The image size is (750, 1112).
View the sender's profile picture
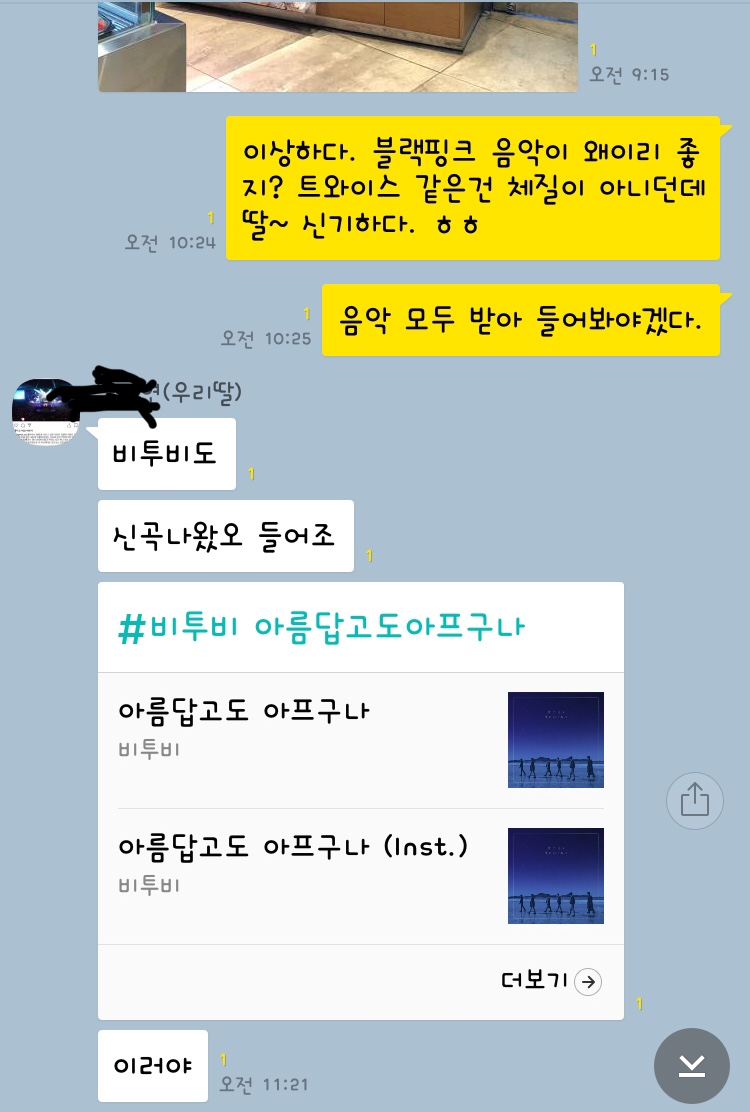pos(45,412)
